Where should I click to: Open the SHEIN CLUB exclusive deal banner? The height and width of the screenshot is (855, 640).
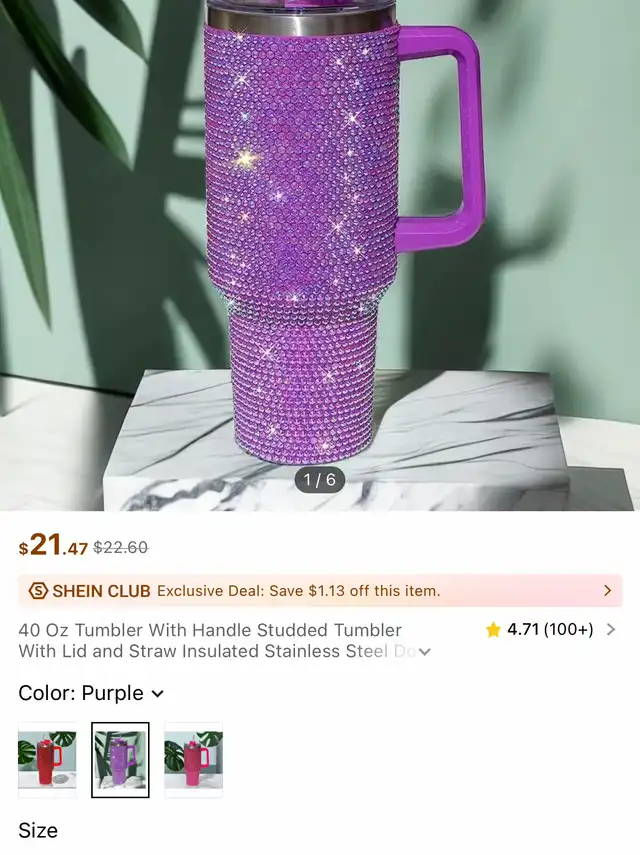[x=320, y=591]
